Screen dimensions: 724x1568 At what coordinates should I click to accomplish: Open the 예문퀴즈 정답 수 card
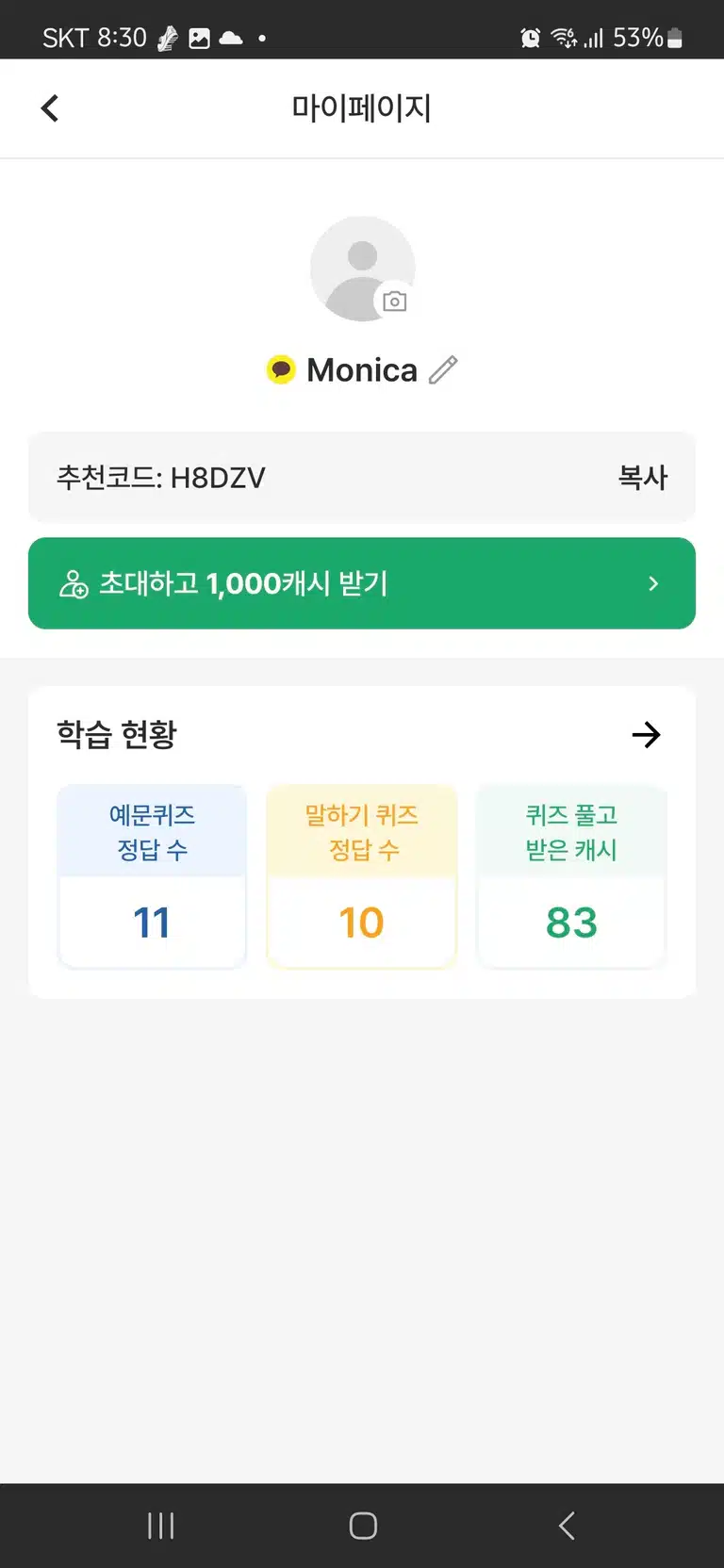pyautogui.click(x=152, y=876)
